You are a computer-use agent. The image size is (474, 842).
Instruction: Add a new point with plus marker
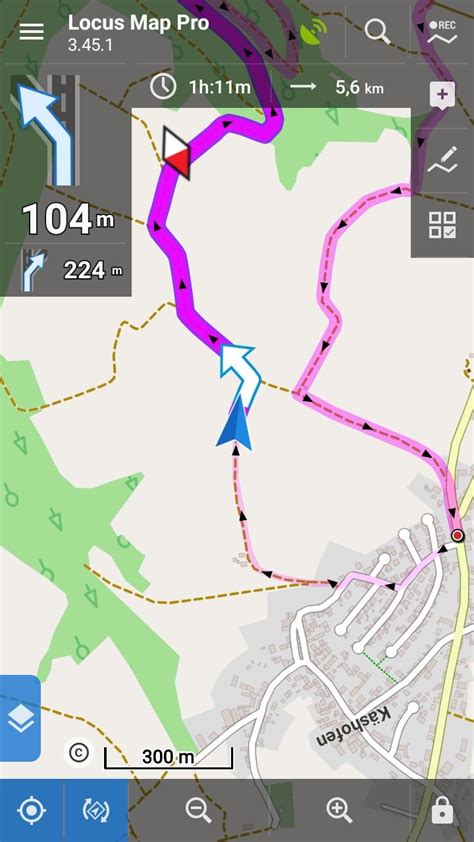(442, 96)
